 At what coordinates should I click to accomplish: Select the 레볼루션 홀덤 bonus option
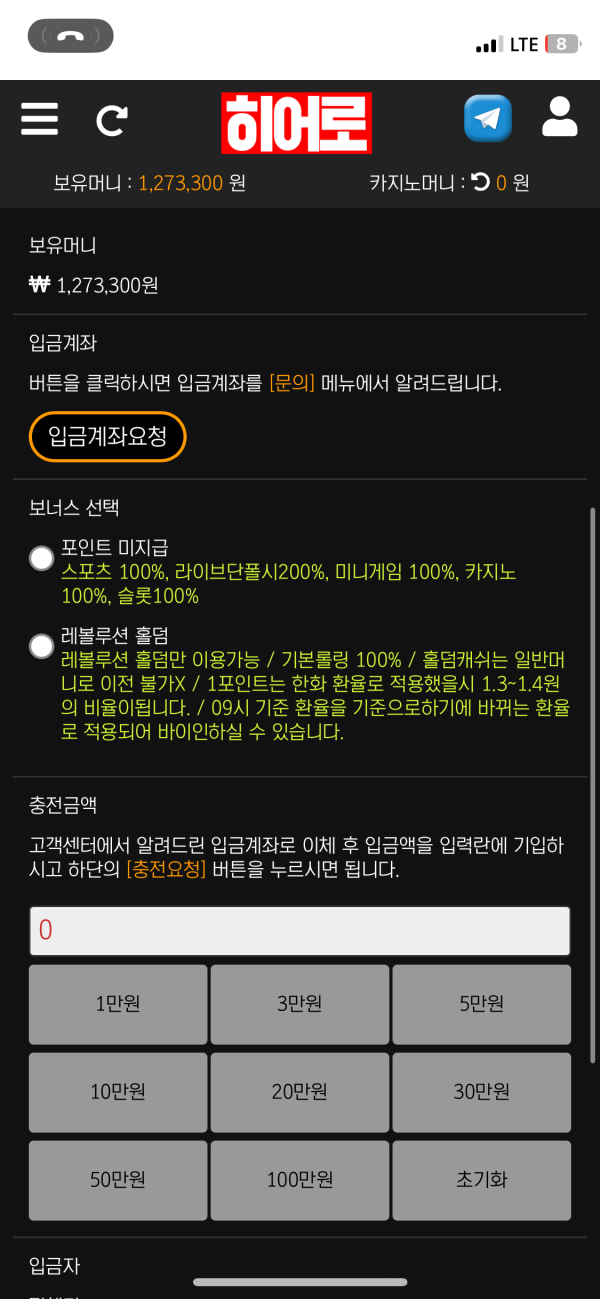(42, 646)
